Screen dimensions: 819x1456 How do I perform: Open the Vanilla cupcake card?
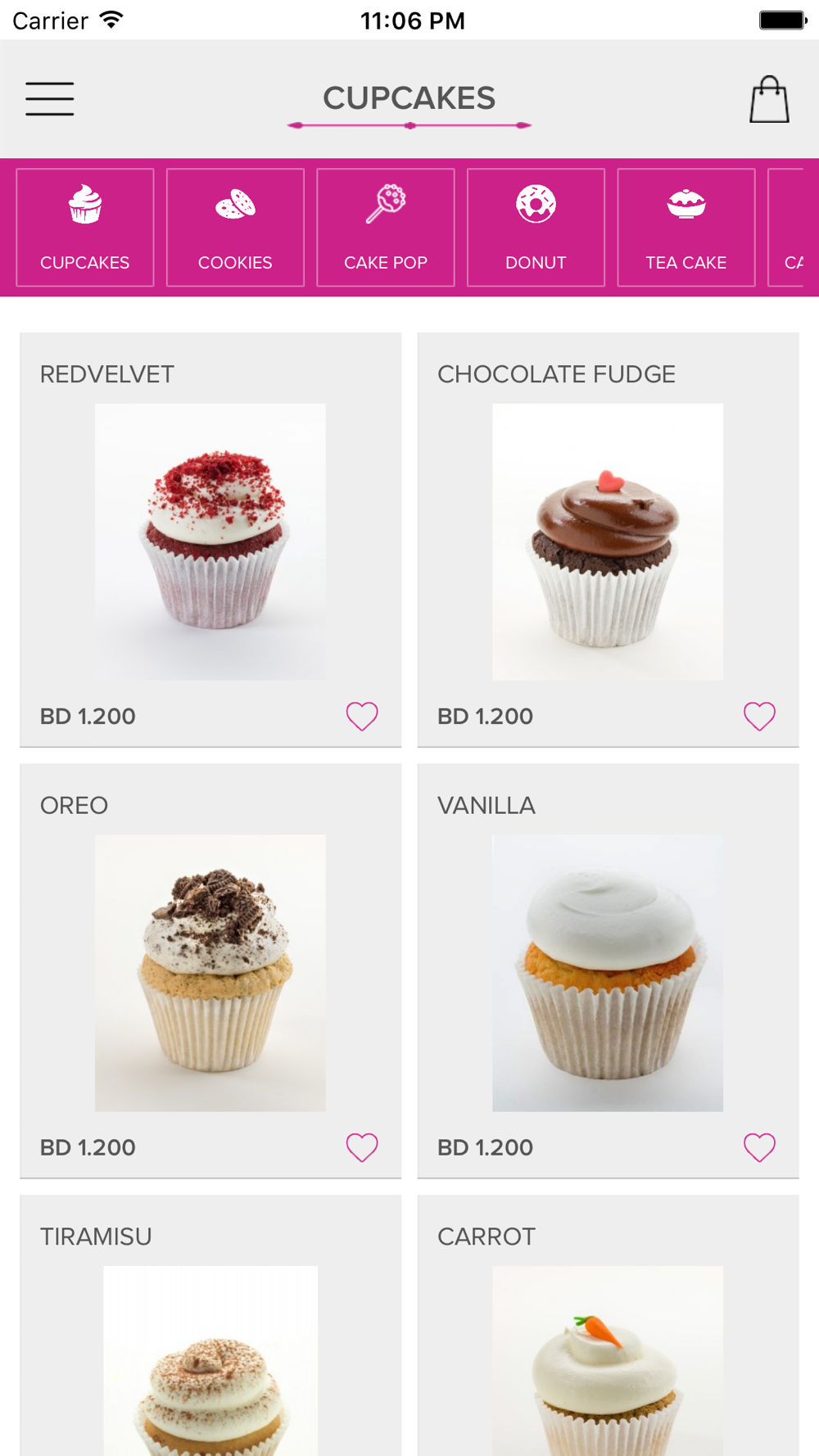608,971
